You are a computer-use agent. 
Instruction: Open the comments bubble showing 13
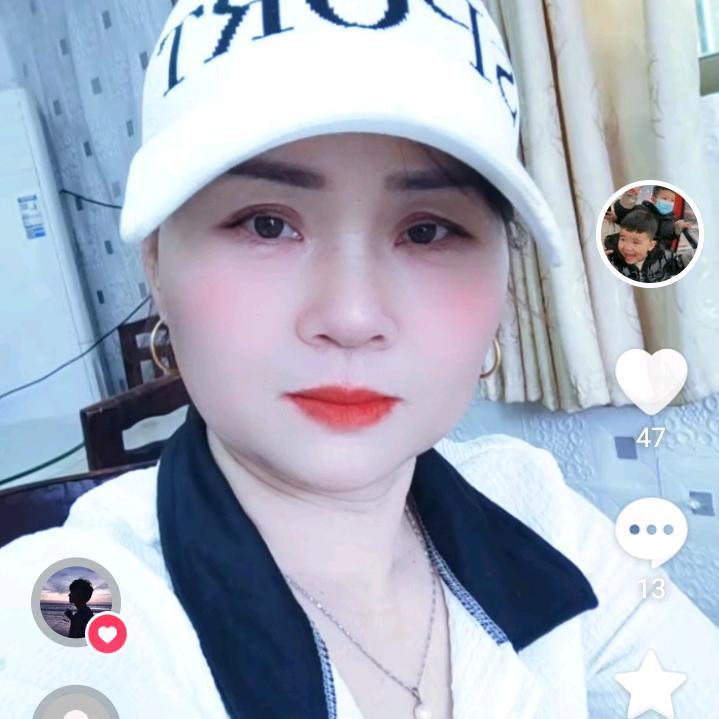[x=651, y=531]
